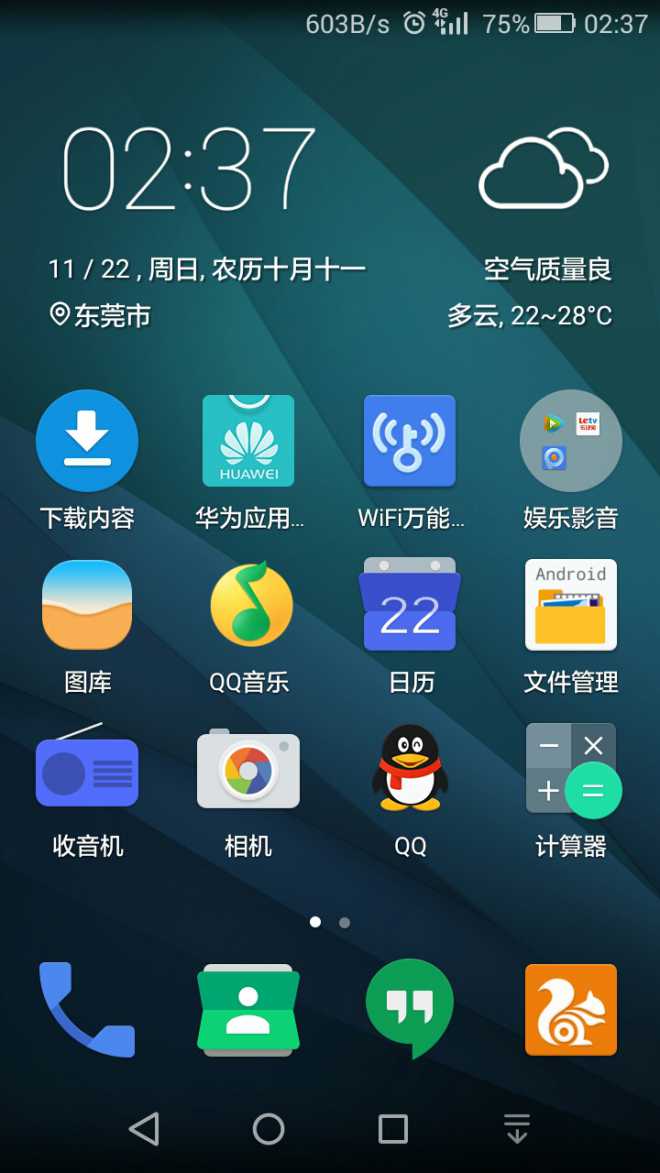Tap the hide navigation bar arrow

point(516,1129)
